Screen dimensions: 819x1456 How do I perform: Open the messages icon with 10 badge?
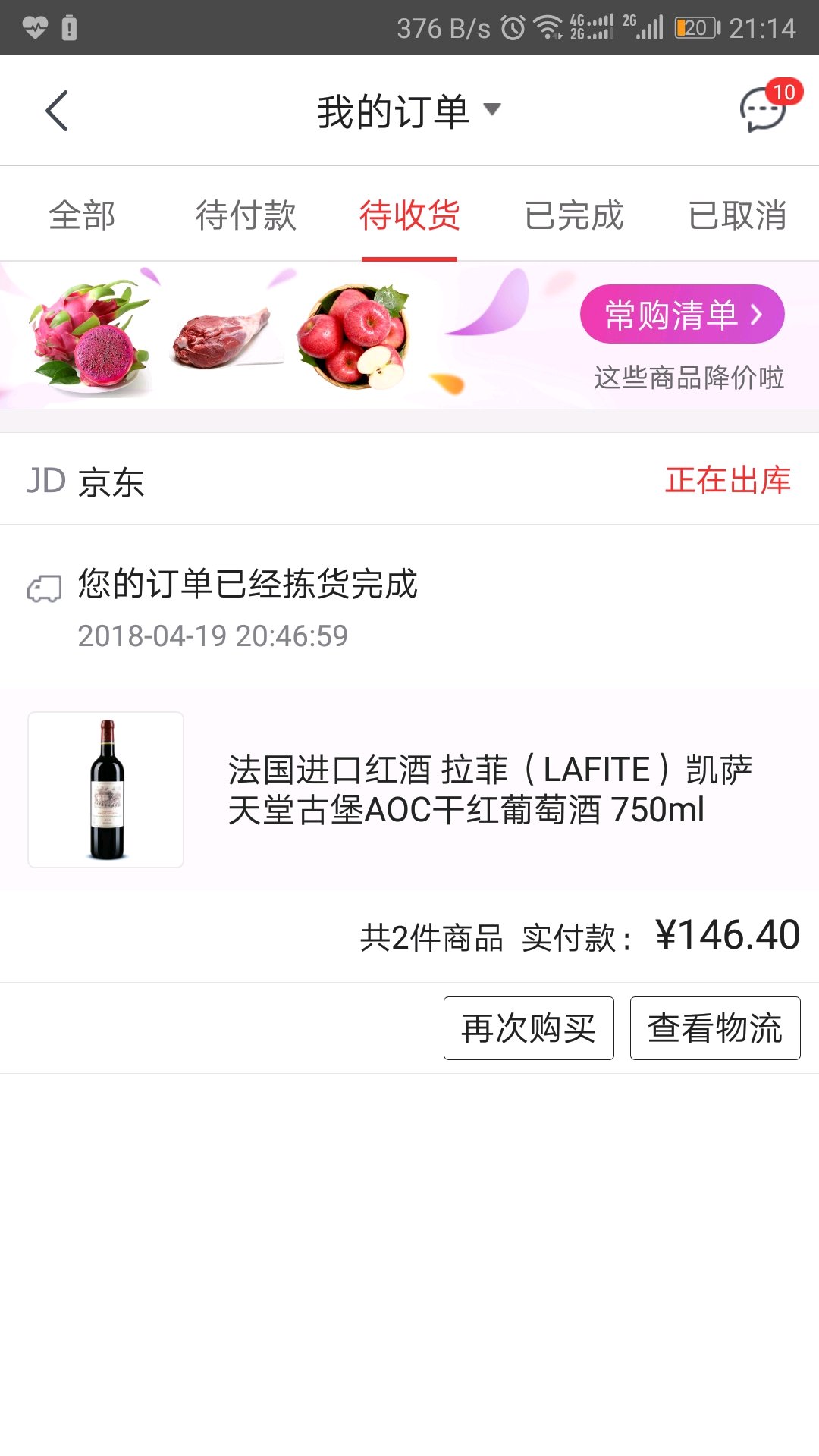[764, 109]
